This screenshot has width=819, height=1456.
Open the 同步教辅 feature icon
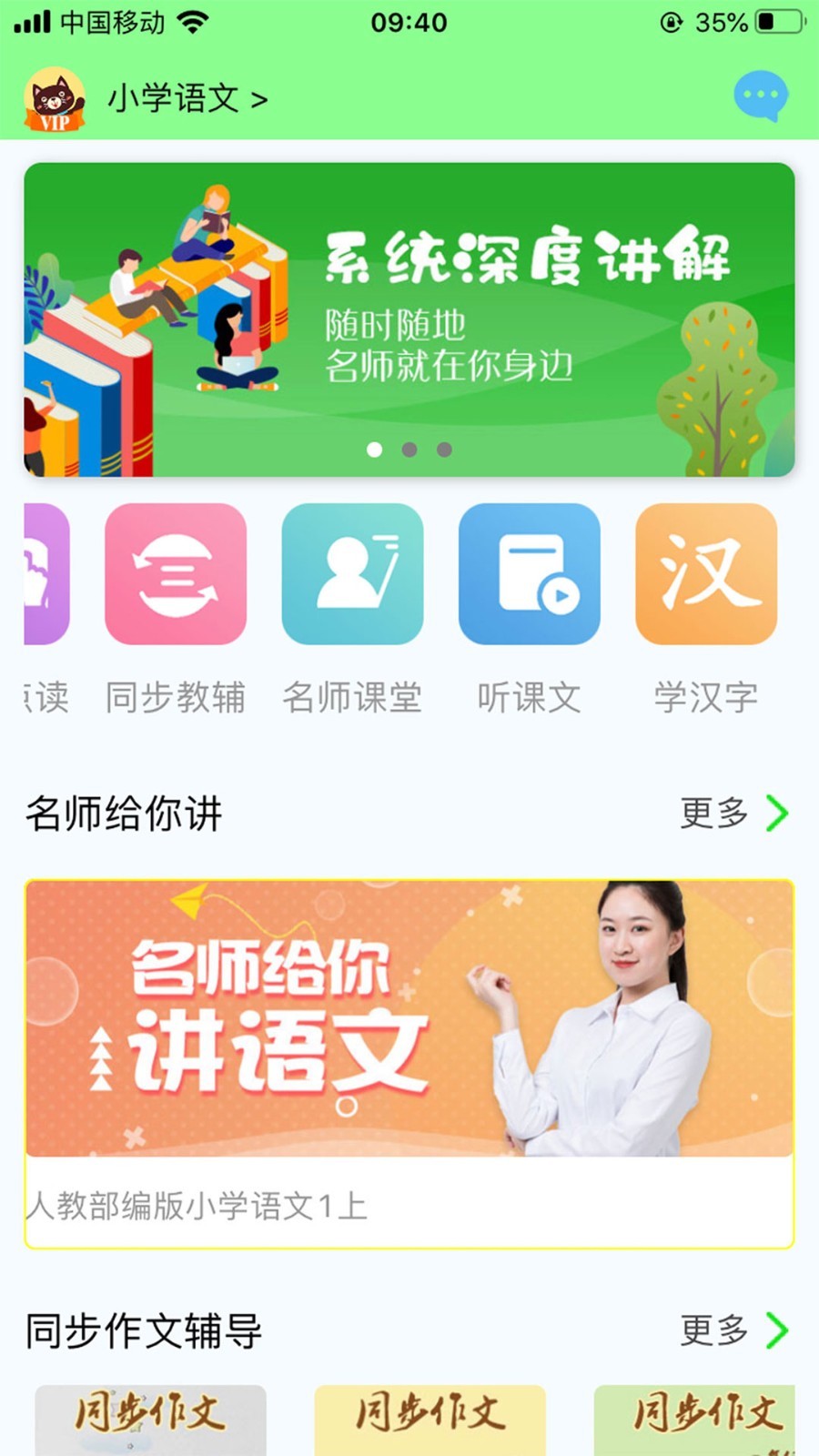pos(176,575)
